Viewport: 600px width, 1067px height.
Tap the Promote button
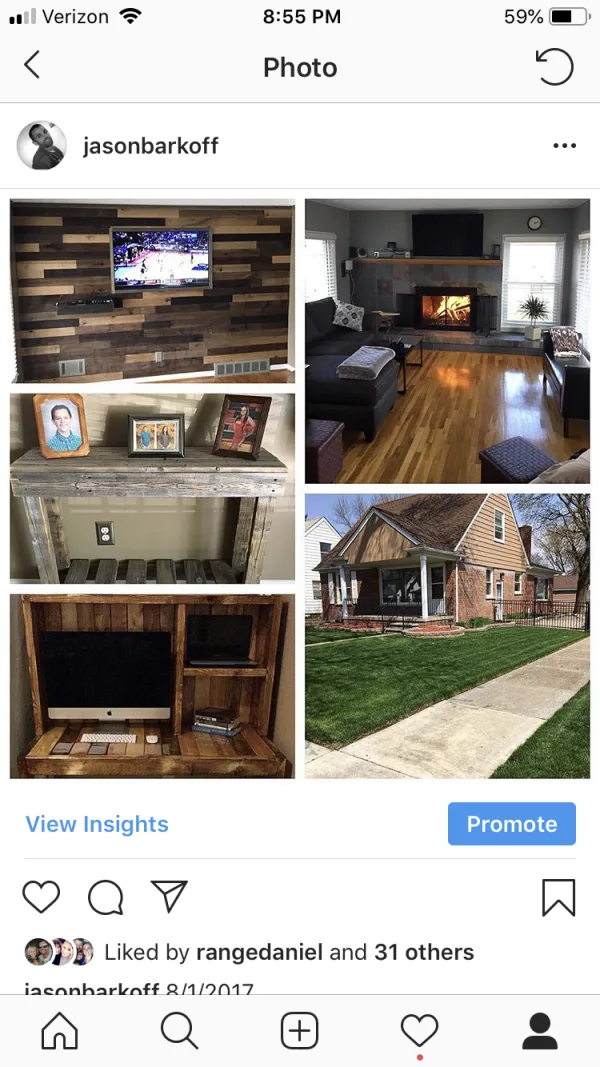(511, 824)
